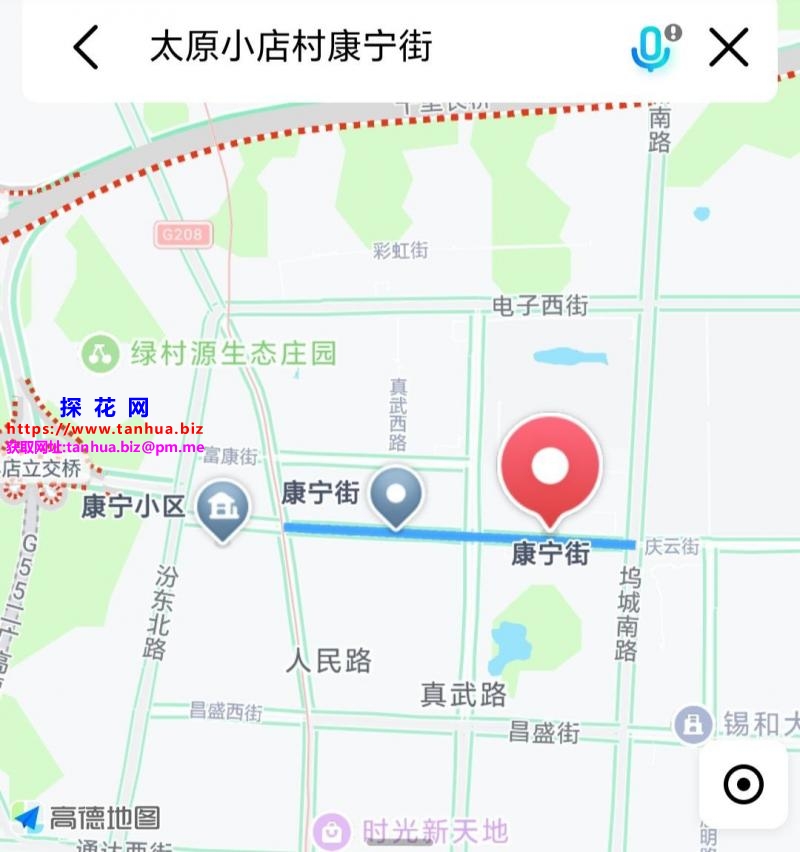Clear the search with the X
The width and height of the screenshot is (800, 852).
pyautogui.click(x=729, y=47)
